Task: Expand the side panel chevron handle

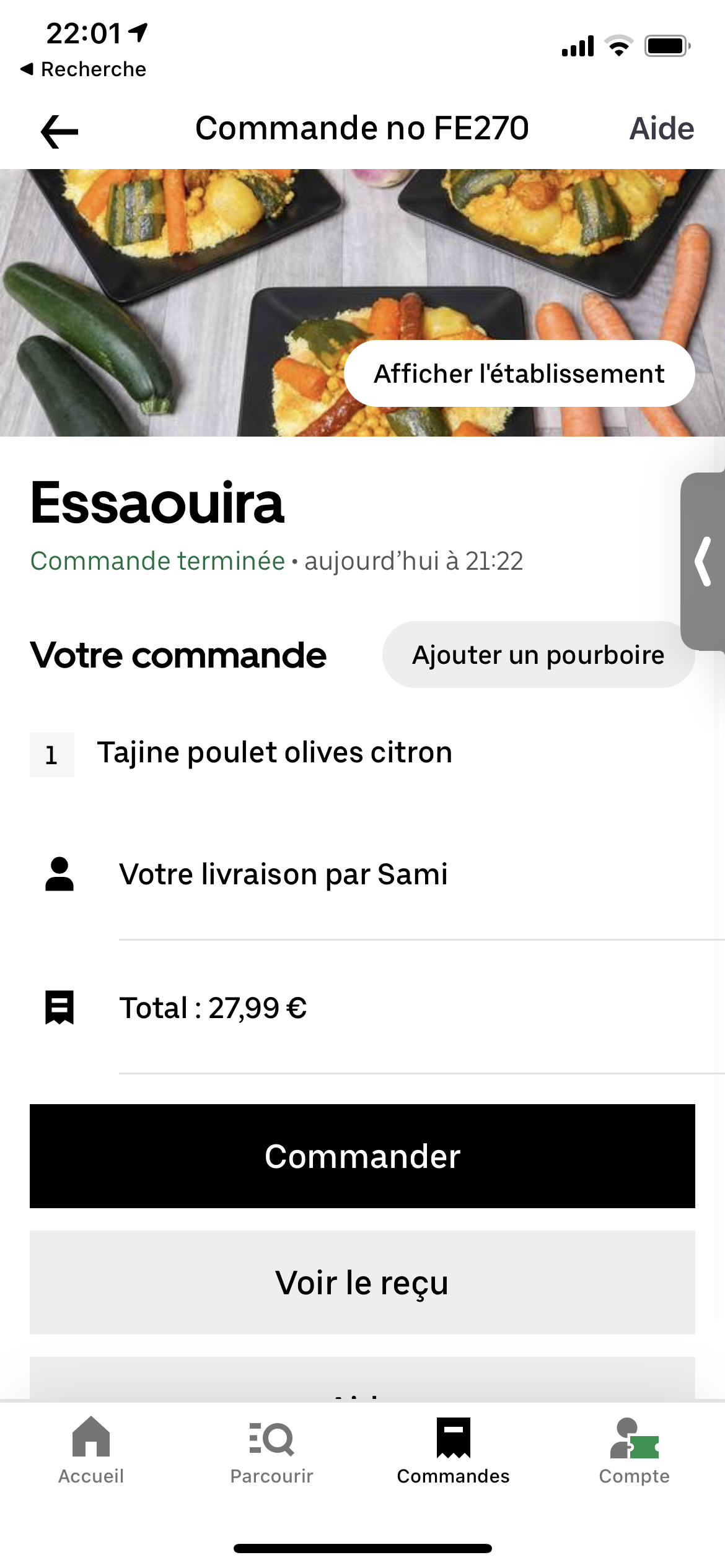Action: tap(703, 562)
